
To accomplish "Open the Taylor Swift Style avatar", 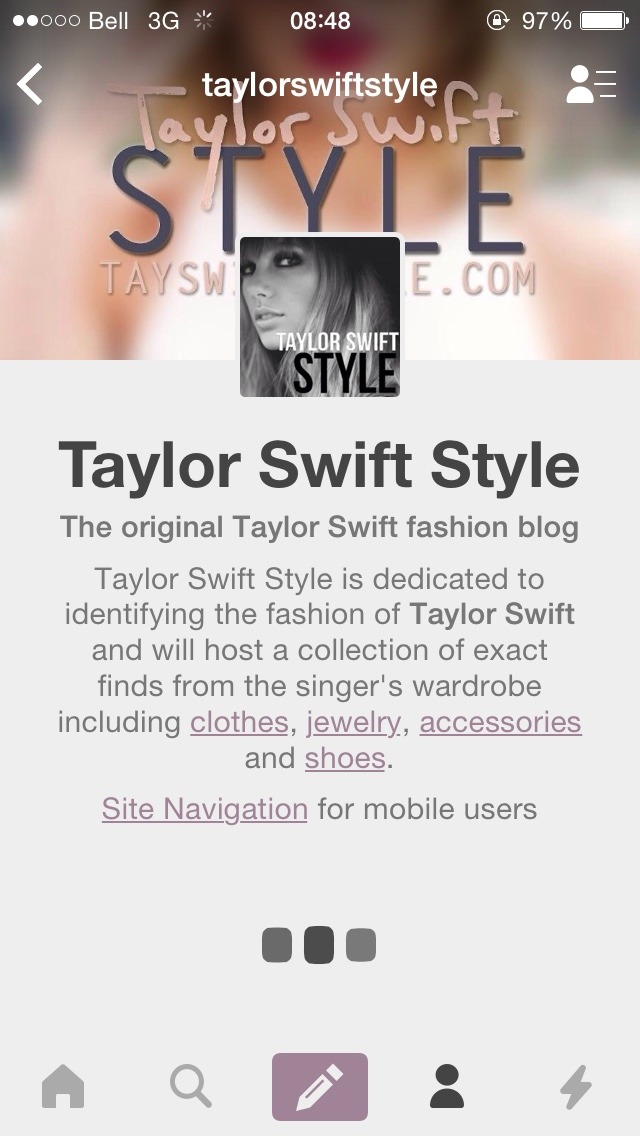I will pyautogui.click(x=320, y=316).
